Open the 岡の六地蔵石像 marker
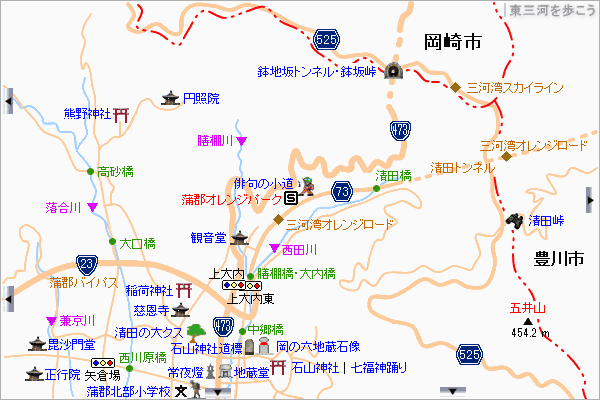600x400 pixels. (x=264, y=347)
